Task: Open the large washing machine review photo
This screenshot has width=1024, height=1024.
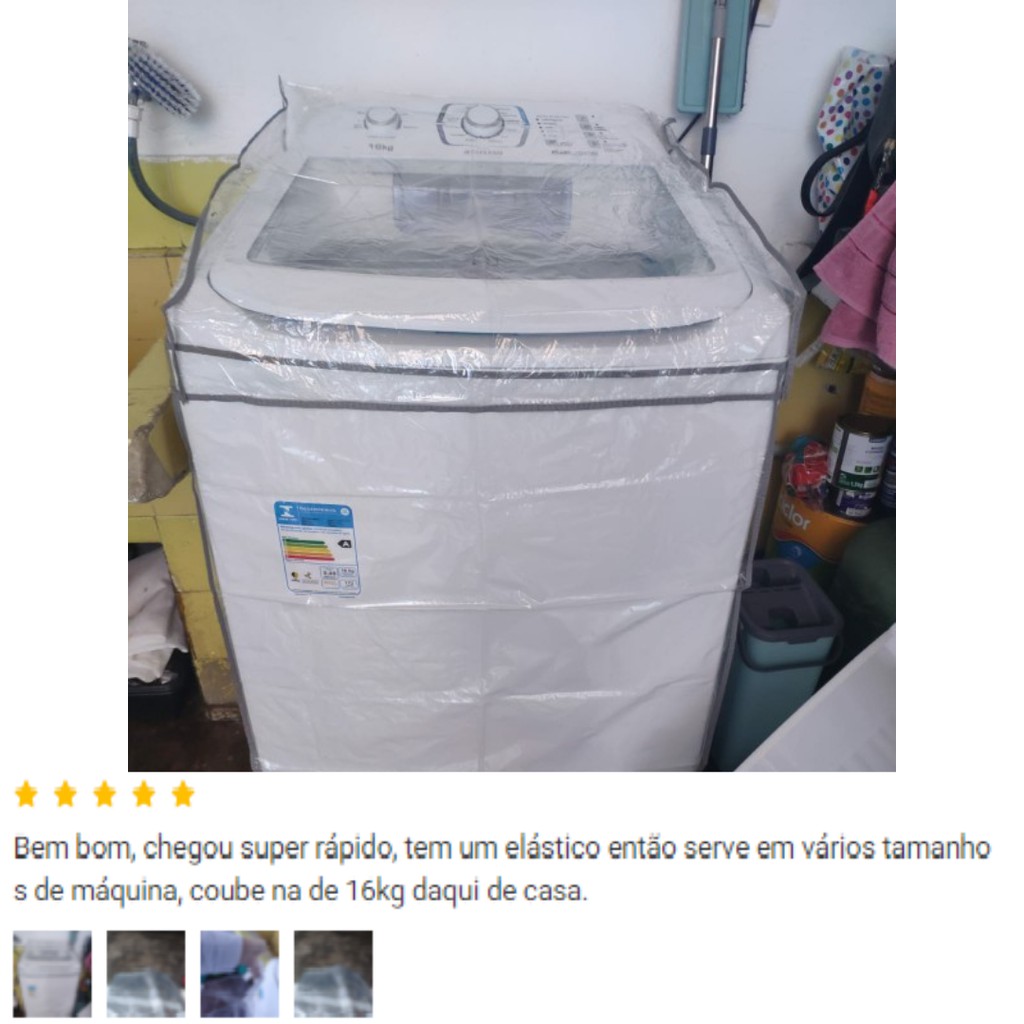Action: (x=511, y=385)
